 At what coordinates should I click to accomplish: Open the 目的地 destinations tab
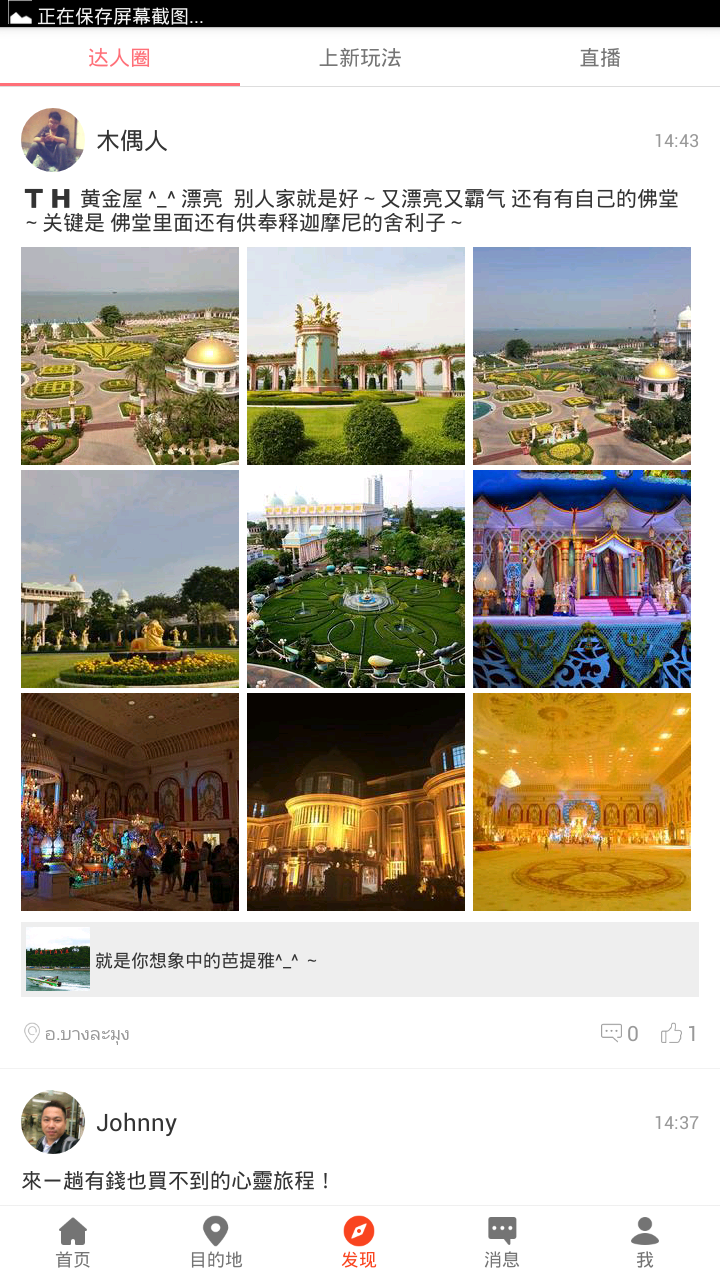[x=216, y=1243]
